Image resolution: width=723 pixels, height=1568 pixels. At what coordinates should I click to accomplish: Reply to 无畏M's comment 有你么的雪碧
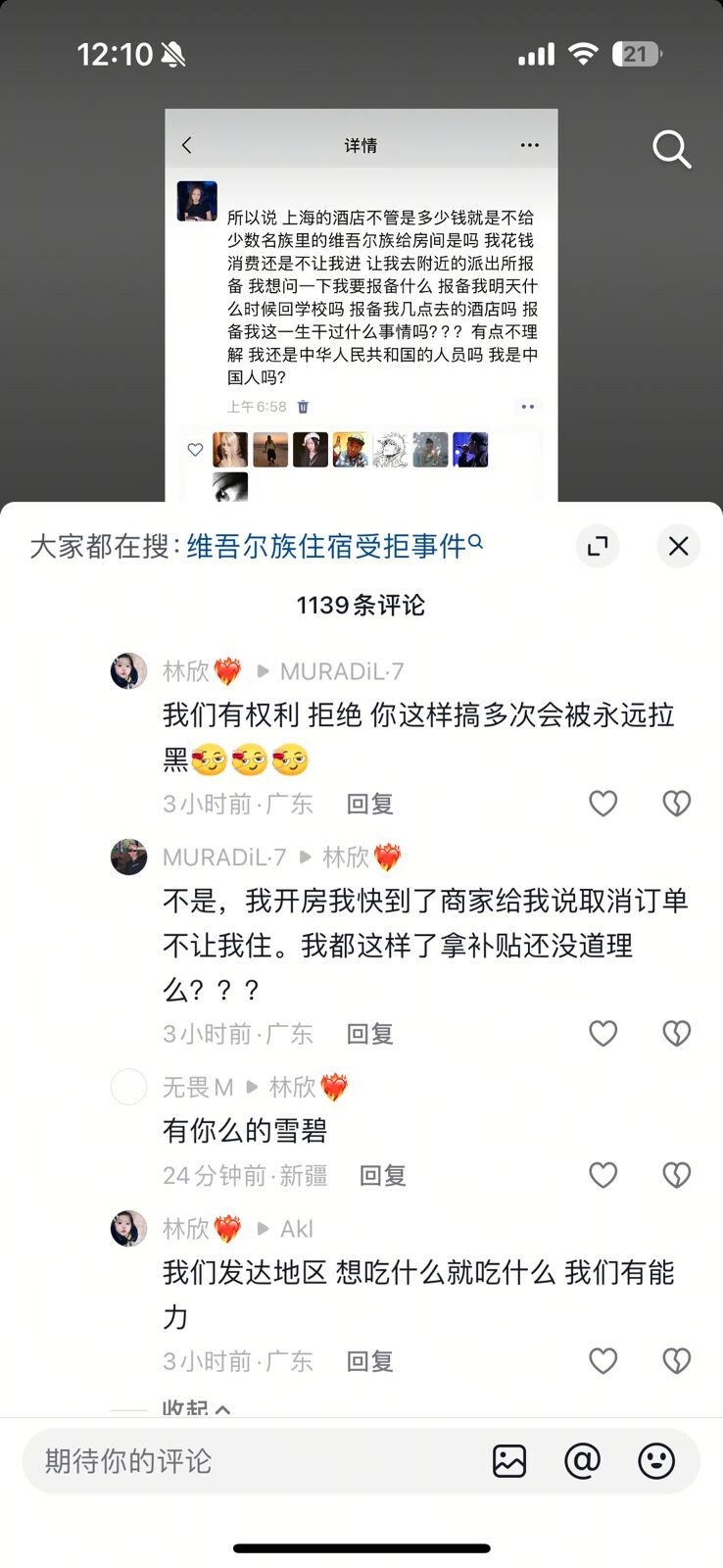[x=382, y=1175]
